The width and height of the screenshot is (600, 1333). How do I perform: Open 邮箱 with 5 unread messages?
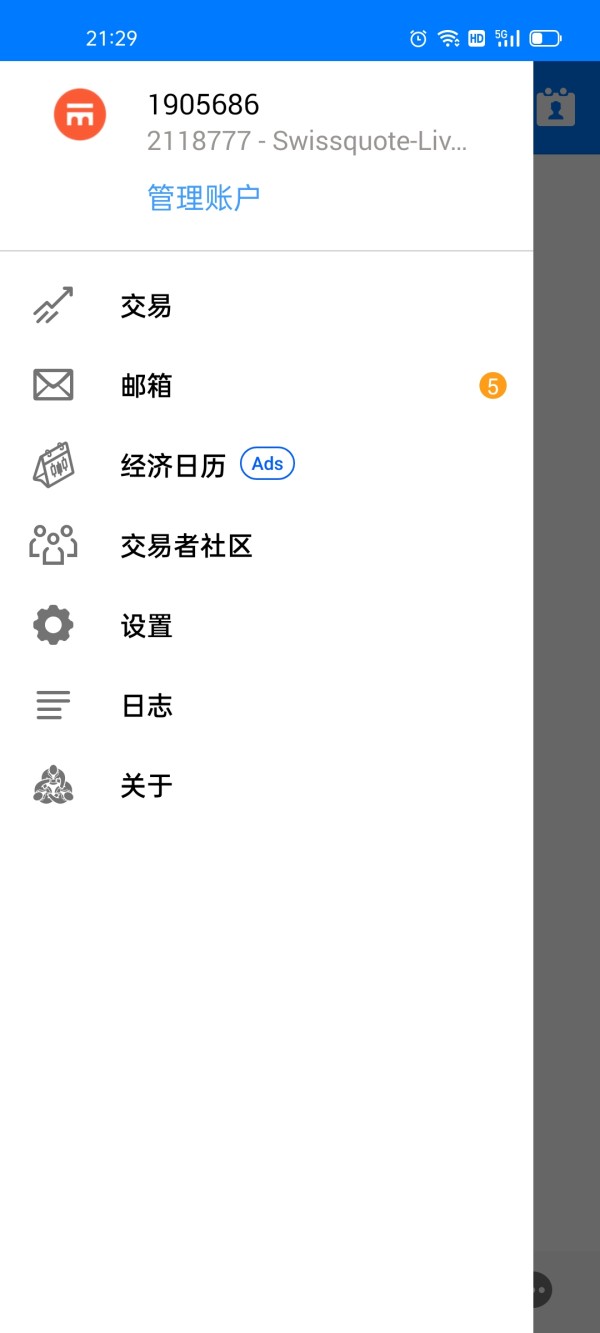click(x=266, y=386)
